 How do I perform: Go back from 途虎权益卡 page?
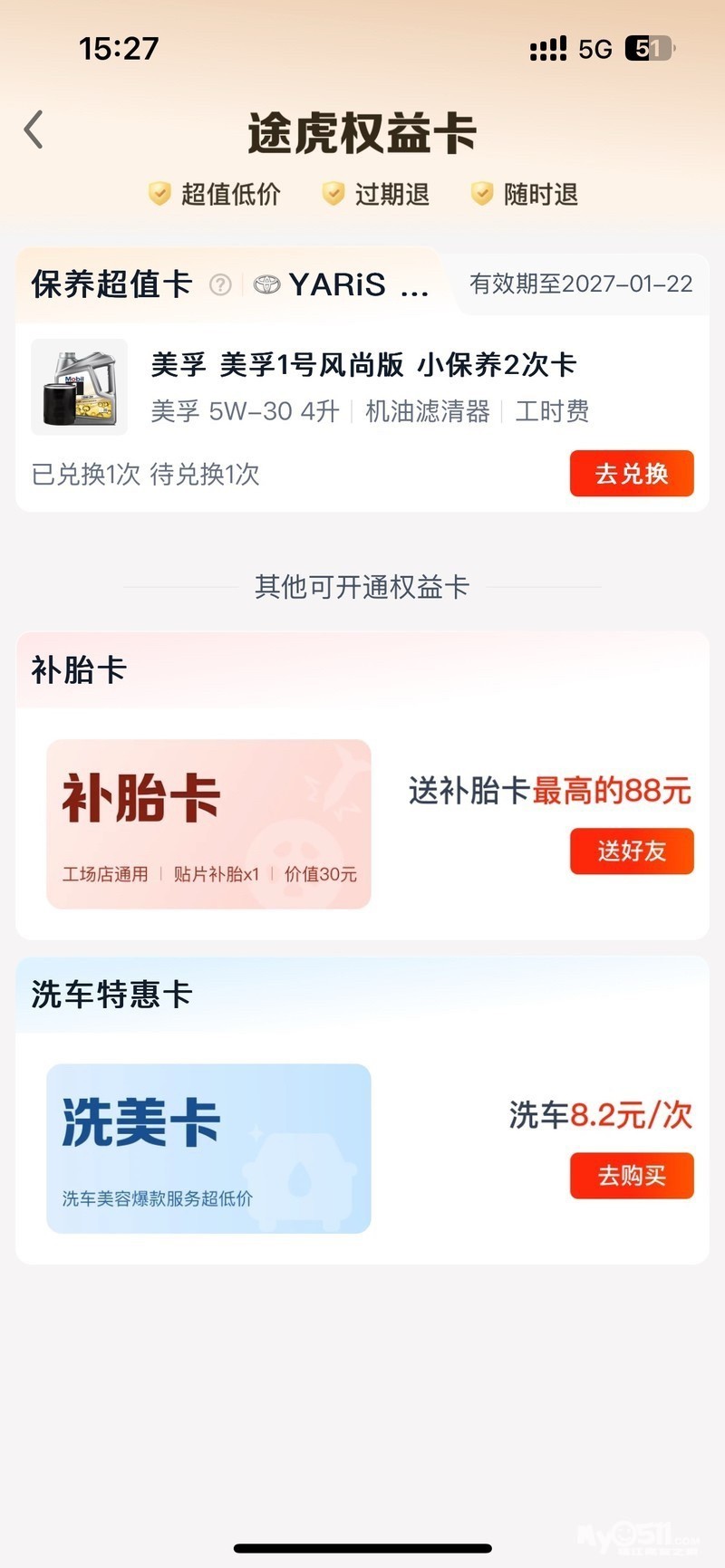(34, 130)
